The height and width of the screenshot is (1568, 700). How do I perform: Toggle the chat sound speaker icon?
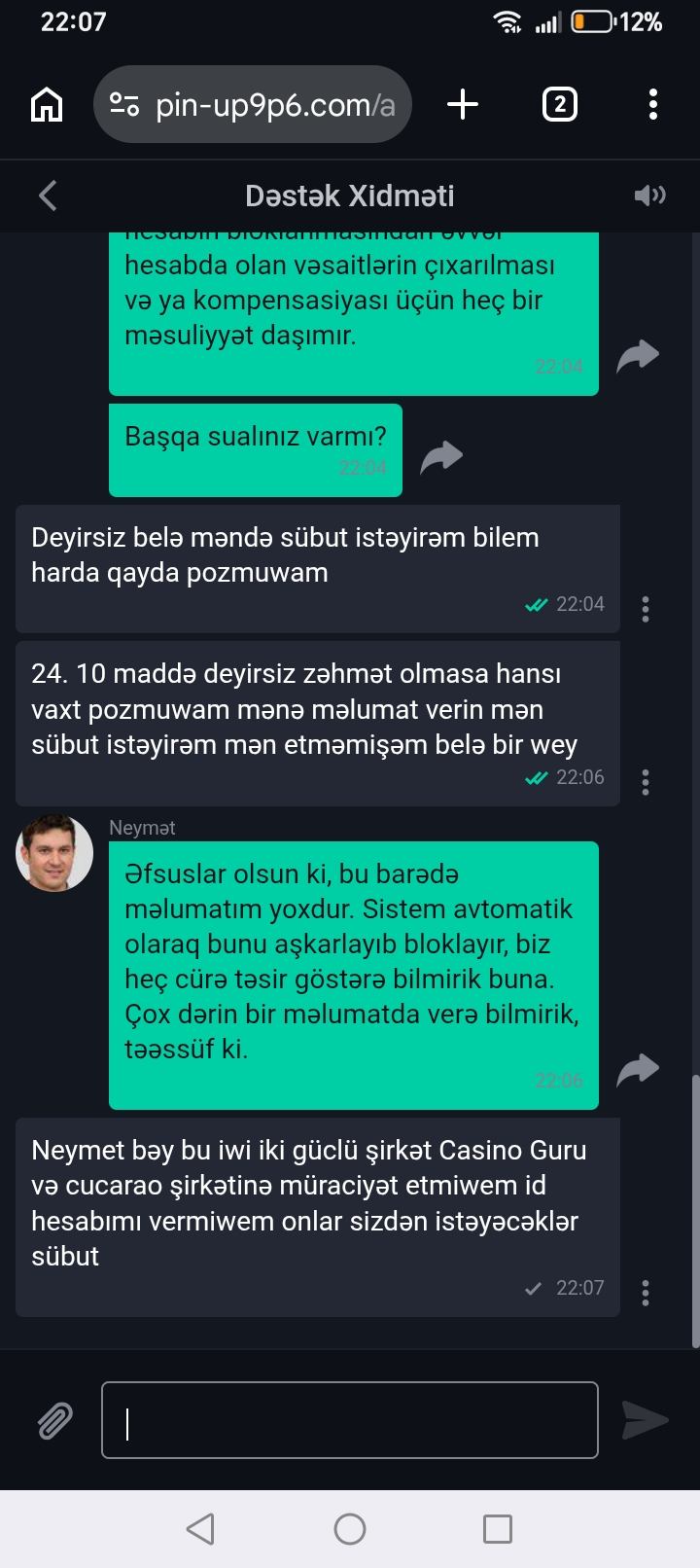point(649,196)
